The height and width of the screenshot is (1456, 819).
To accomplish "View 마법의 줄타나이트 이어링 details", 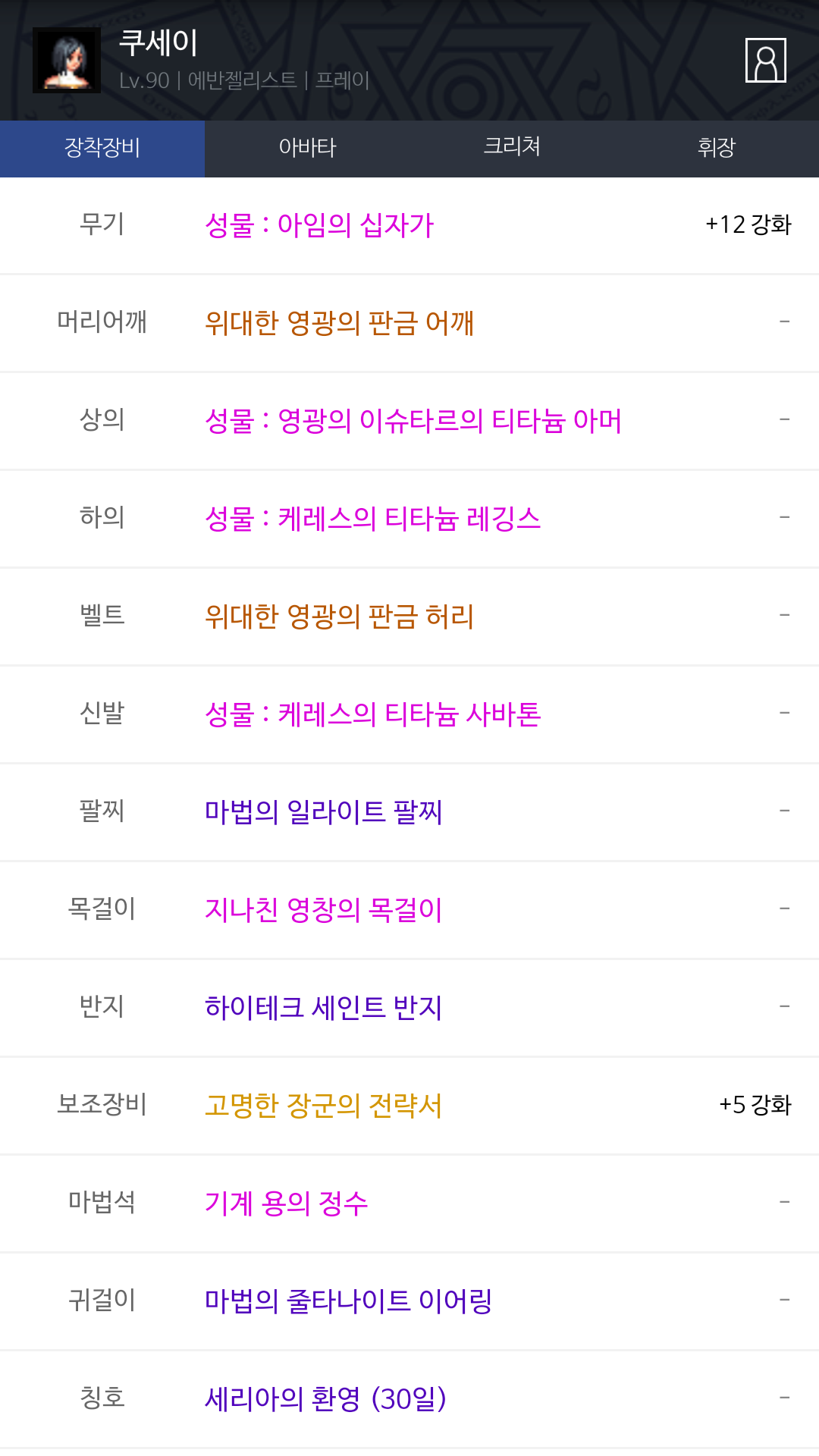I will click(349, 1301).
